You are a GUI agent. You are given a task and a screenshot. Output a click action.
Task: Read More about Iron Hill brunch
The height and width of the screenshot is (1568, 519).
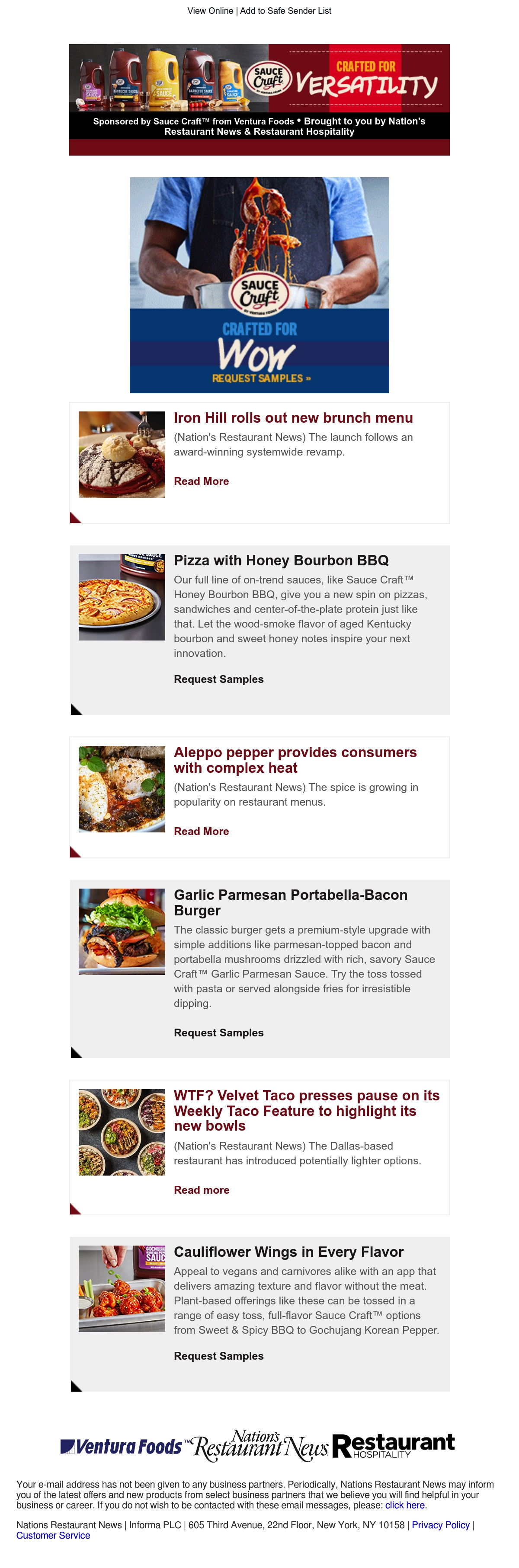pos(201,481)
